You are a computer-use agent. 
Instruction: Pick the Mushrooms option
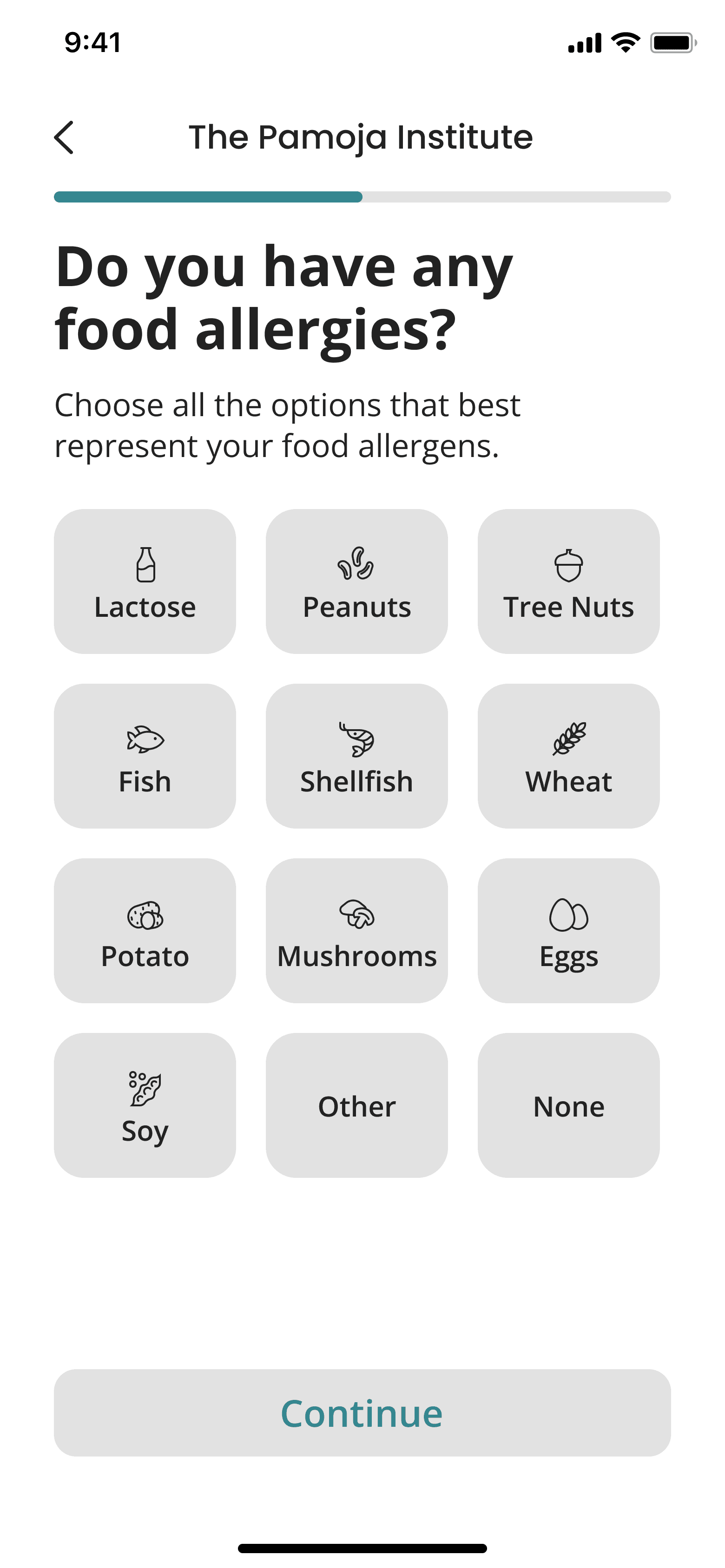point(356,931)
